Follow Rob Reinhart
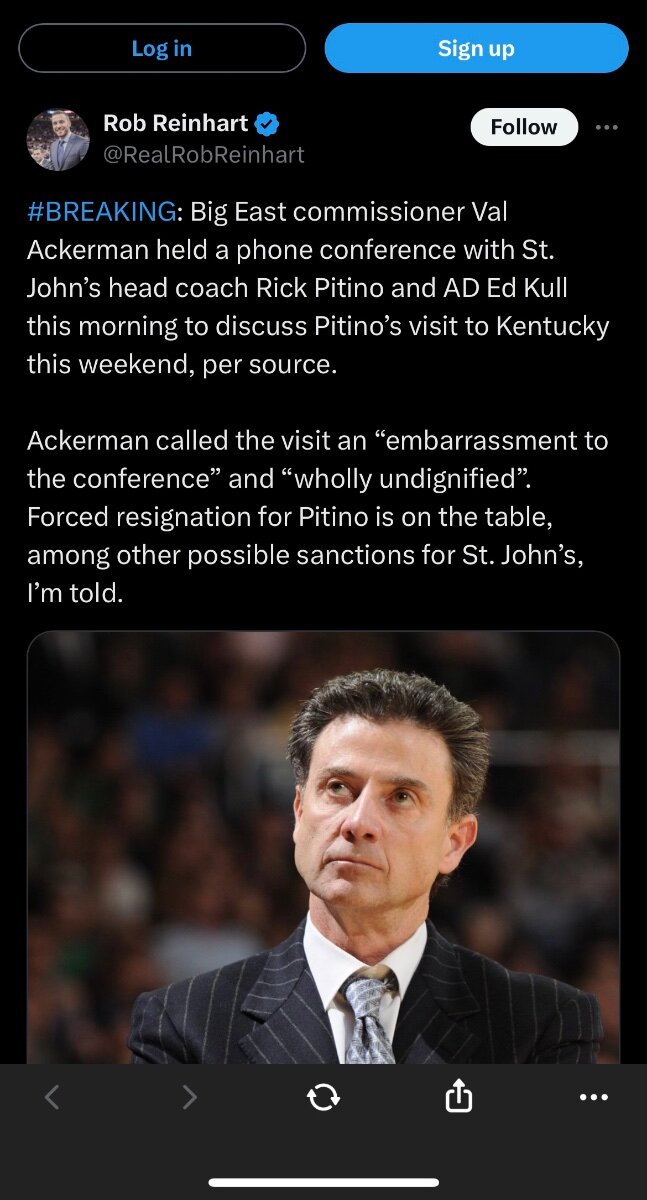Screen dimensions: 647x1200 (x=524, y=127)
